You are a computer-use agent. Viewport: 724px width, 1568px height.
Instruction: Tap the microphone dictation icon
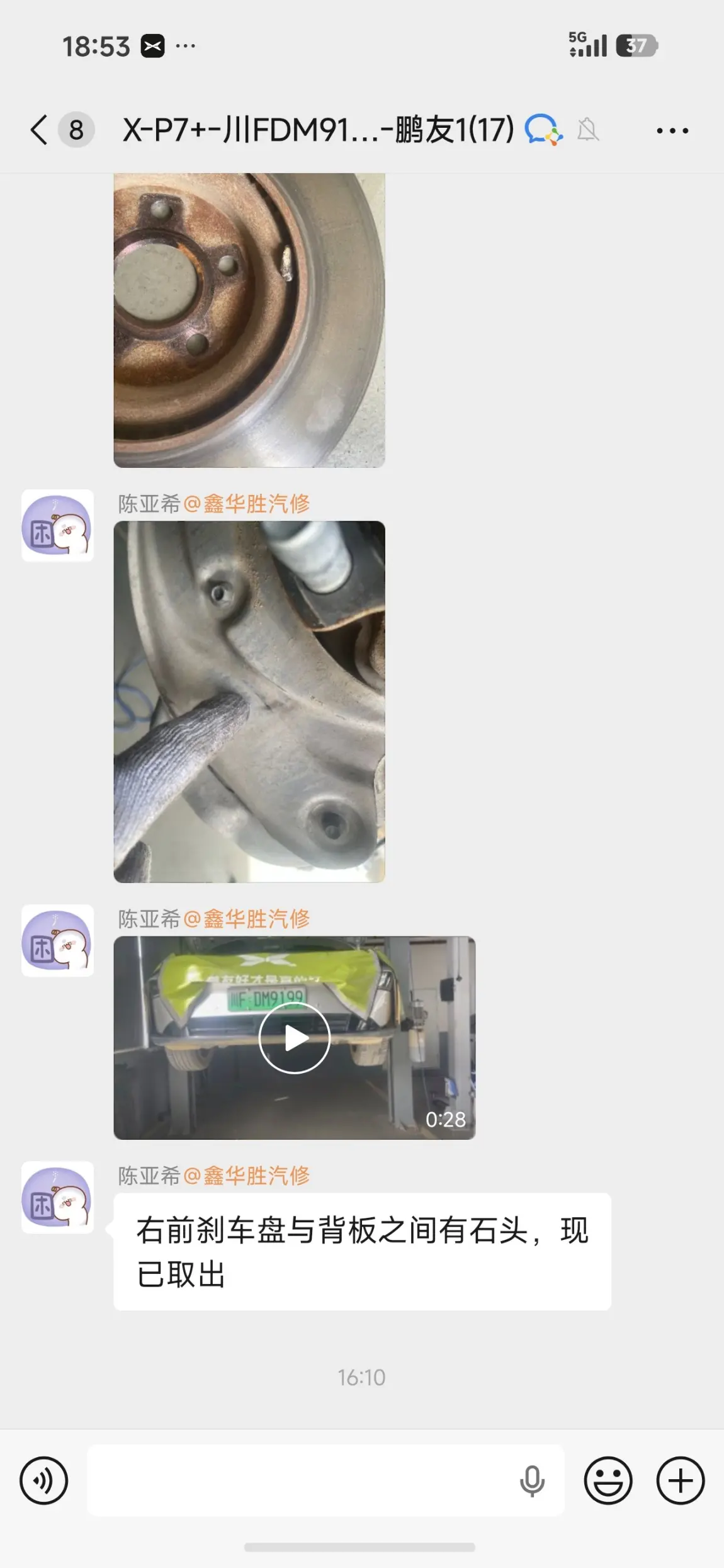click(x=532, y=1480)
